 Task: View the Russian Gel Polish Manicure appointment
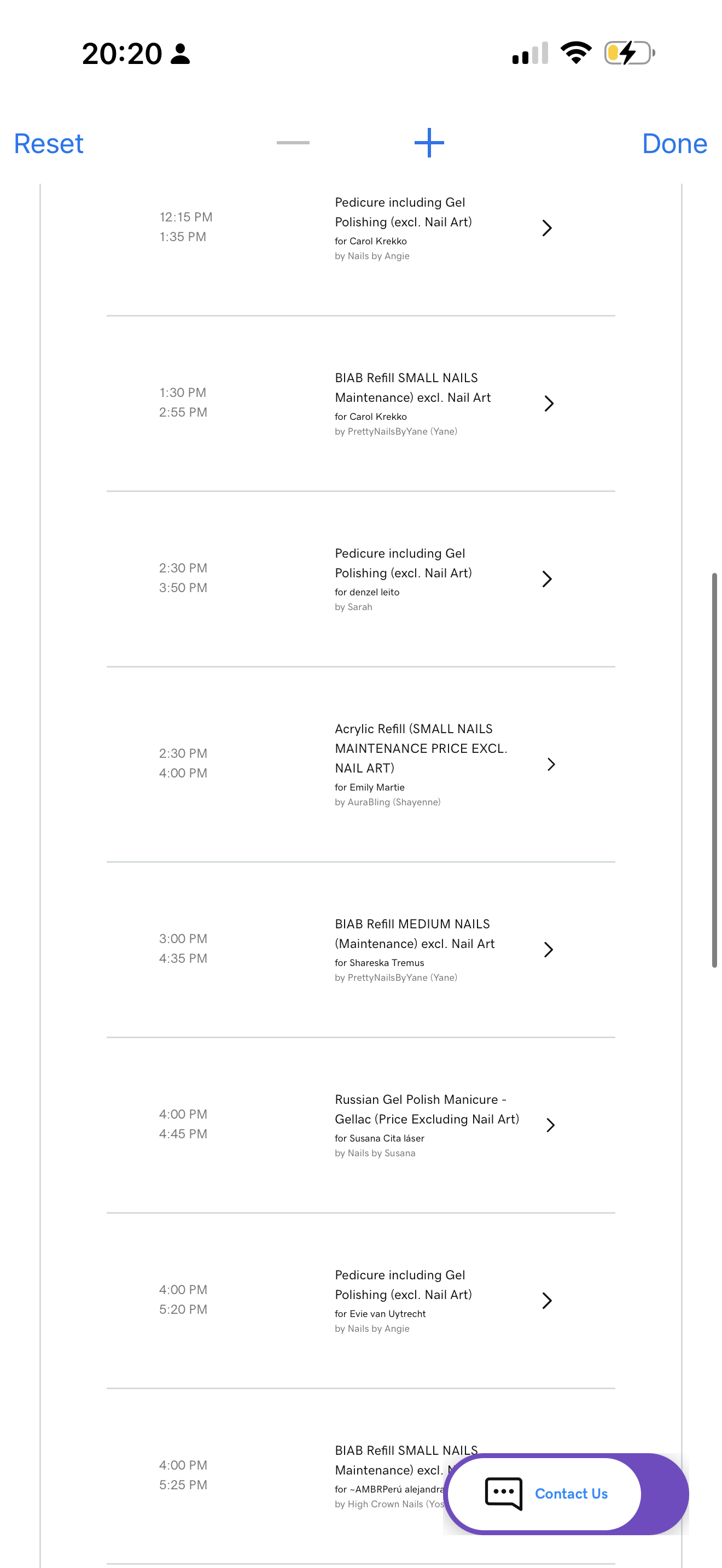pyautogui.click(x=360, y=1125)
